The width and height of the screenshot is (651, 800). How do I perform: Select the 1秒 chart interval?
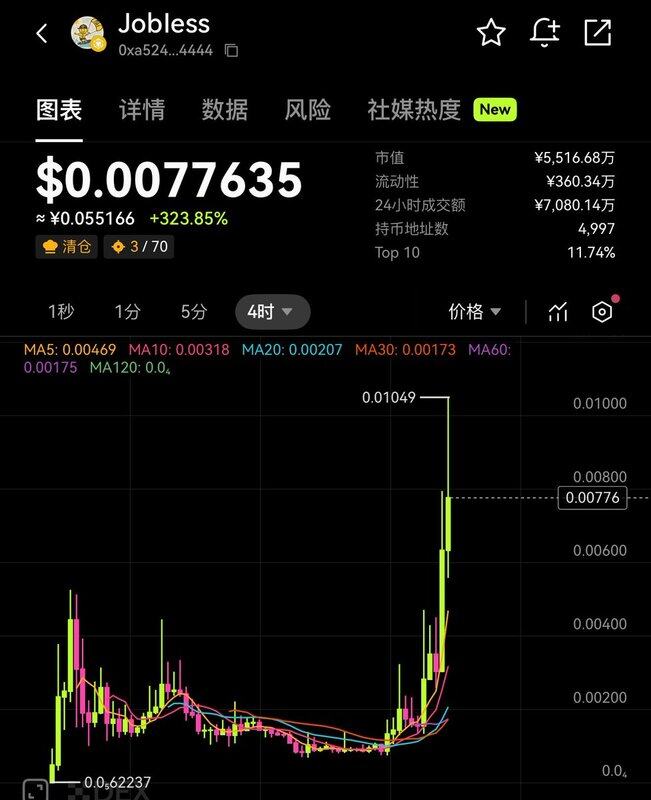[x=60, y=312]
